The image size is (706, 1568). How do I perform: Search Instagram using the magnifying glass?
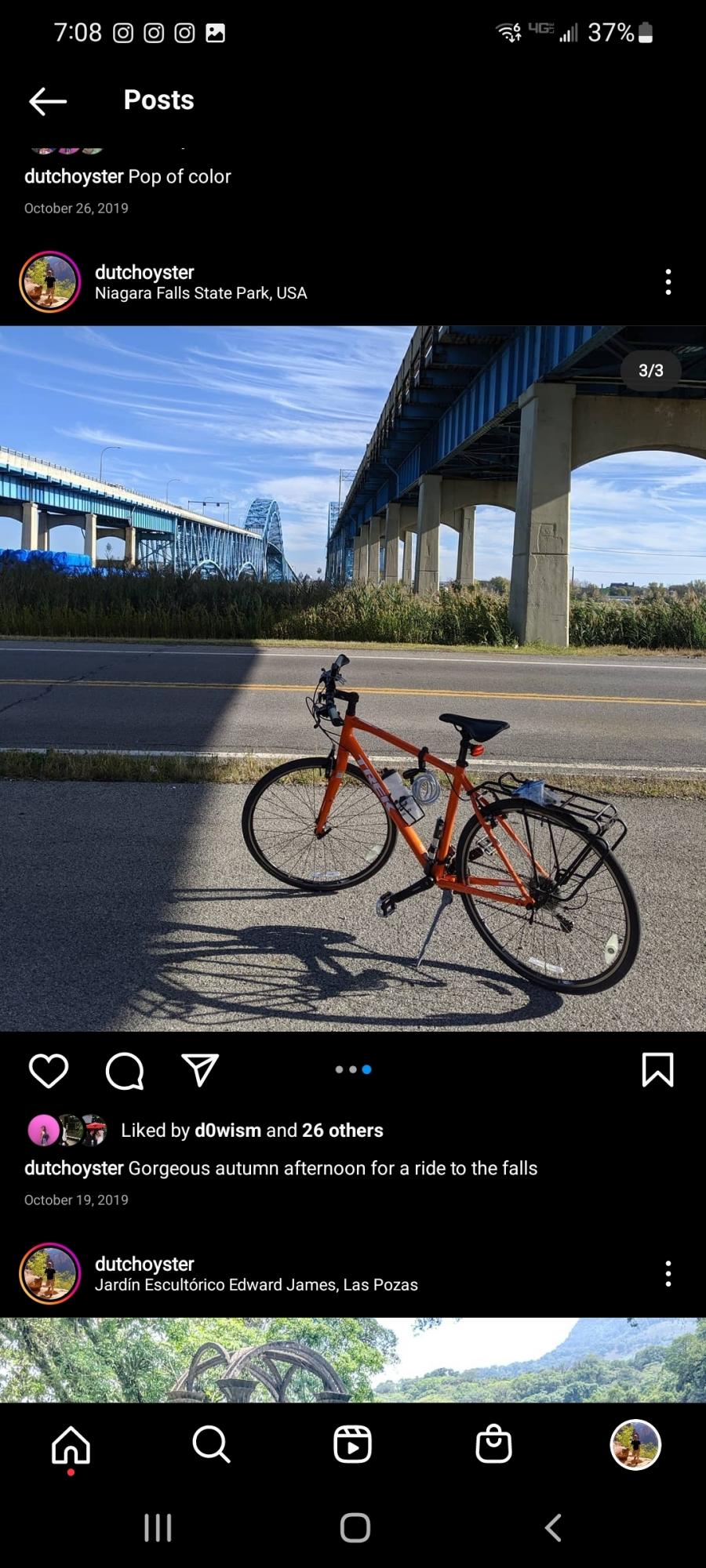click(x=210, y=1446)
